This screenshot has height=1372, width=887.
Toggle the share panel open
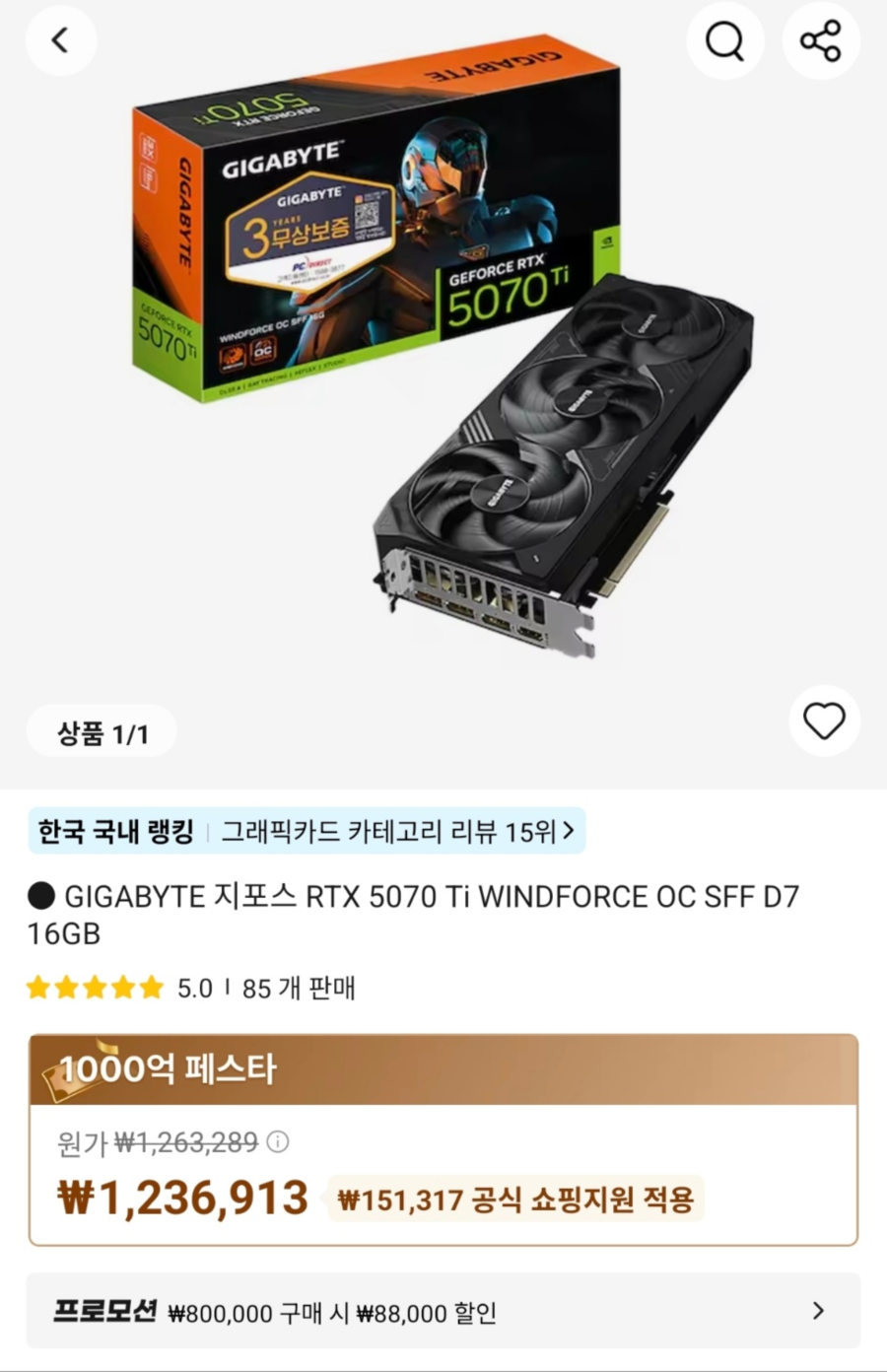821,40
